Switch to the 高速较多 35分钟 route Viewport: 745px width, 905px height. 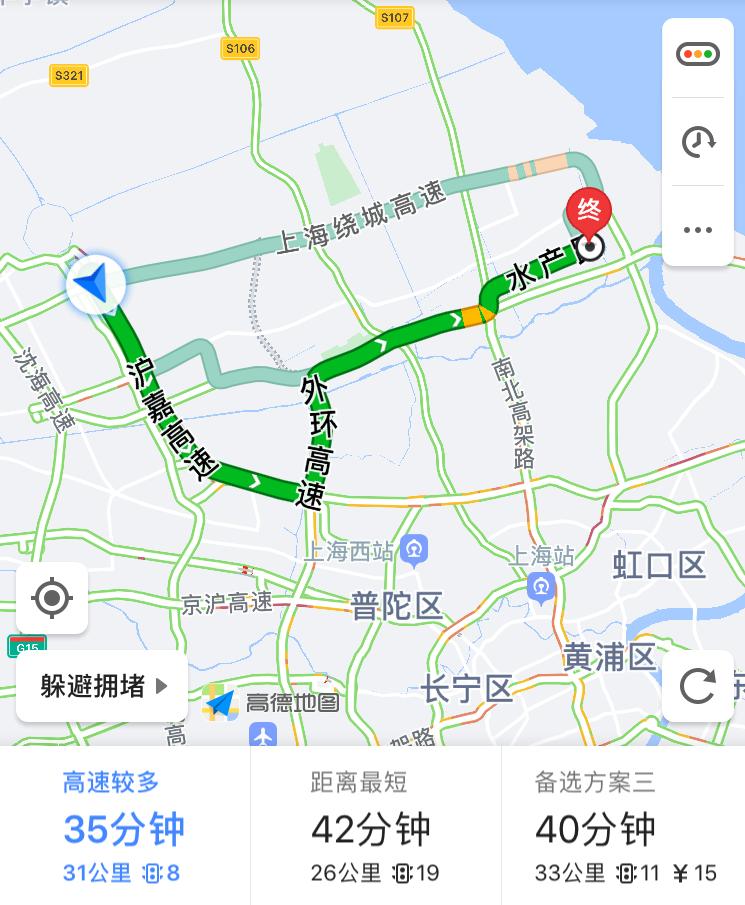(120, 828)
